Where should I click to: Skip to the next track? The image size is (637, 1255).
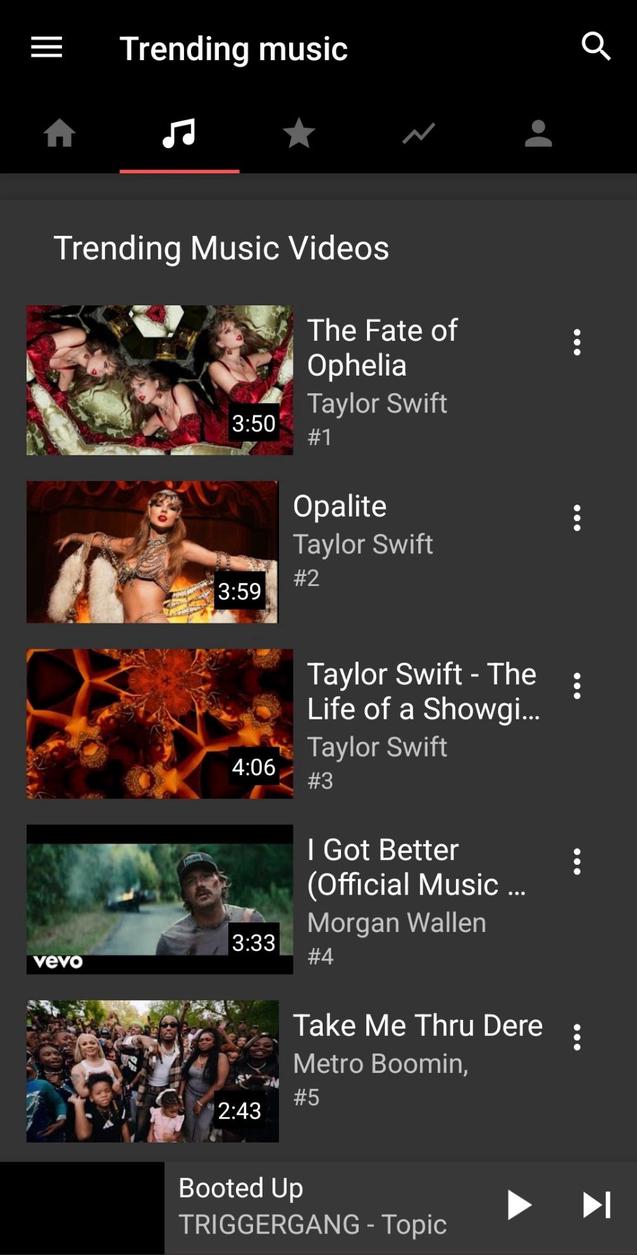pyautogui.click(x=597, y=1205)
